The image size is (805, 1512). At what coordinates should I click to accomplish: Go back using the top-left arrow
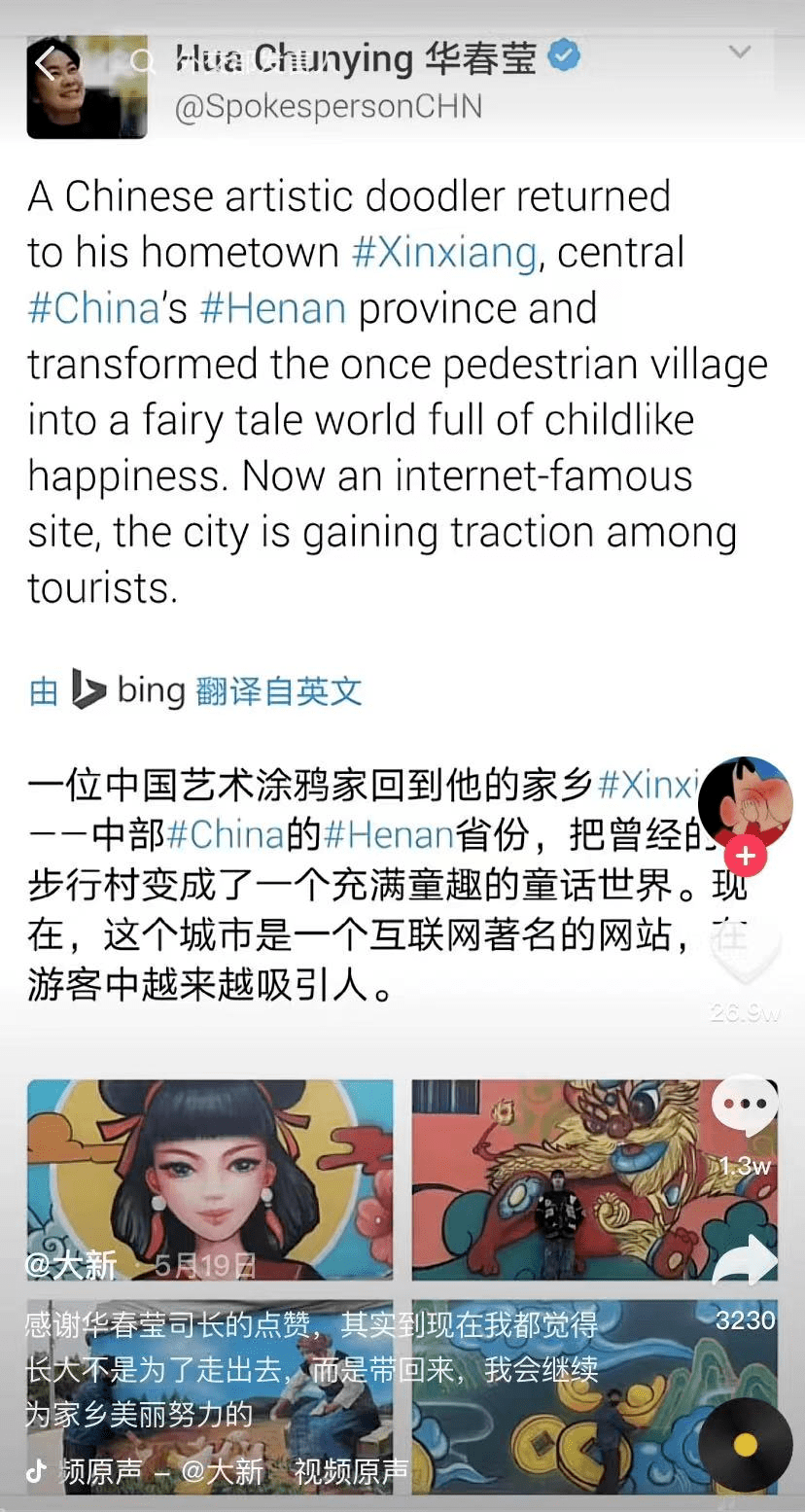click(47, 62)
